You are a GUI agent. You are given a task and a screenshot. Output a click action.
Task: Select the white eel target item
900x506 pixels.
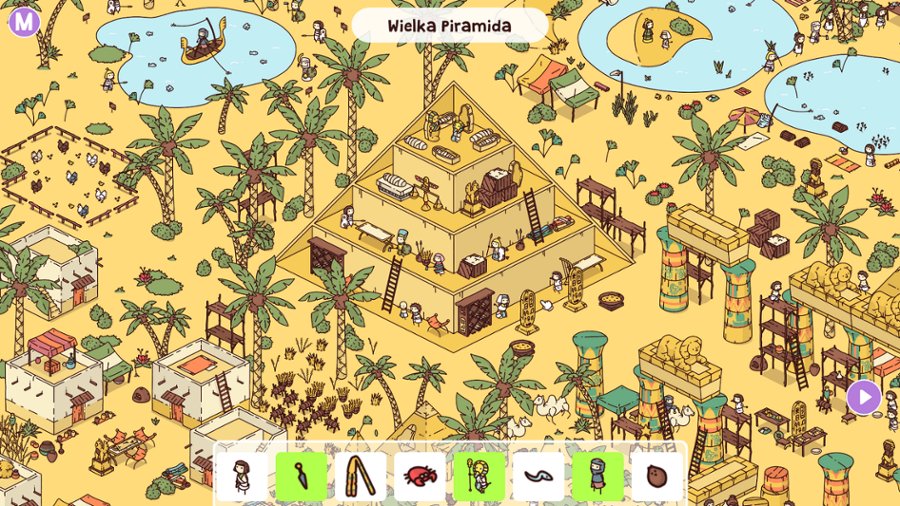(538, 477)
